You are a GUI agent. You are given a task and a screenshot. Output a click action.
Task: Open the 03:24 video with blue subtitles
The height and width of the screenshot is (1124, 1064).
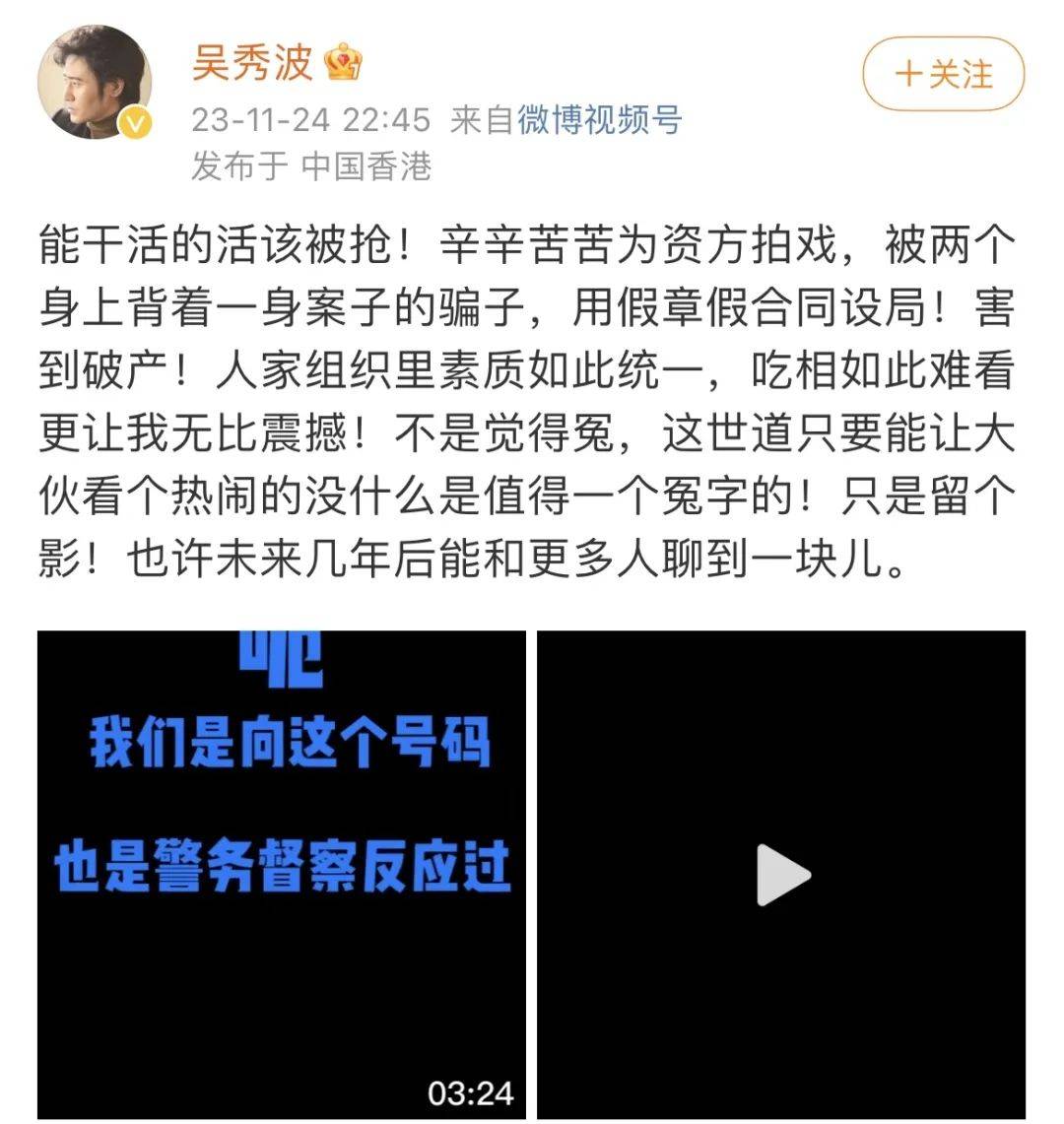(282, 874)
